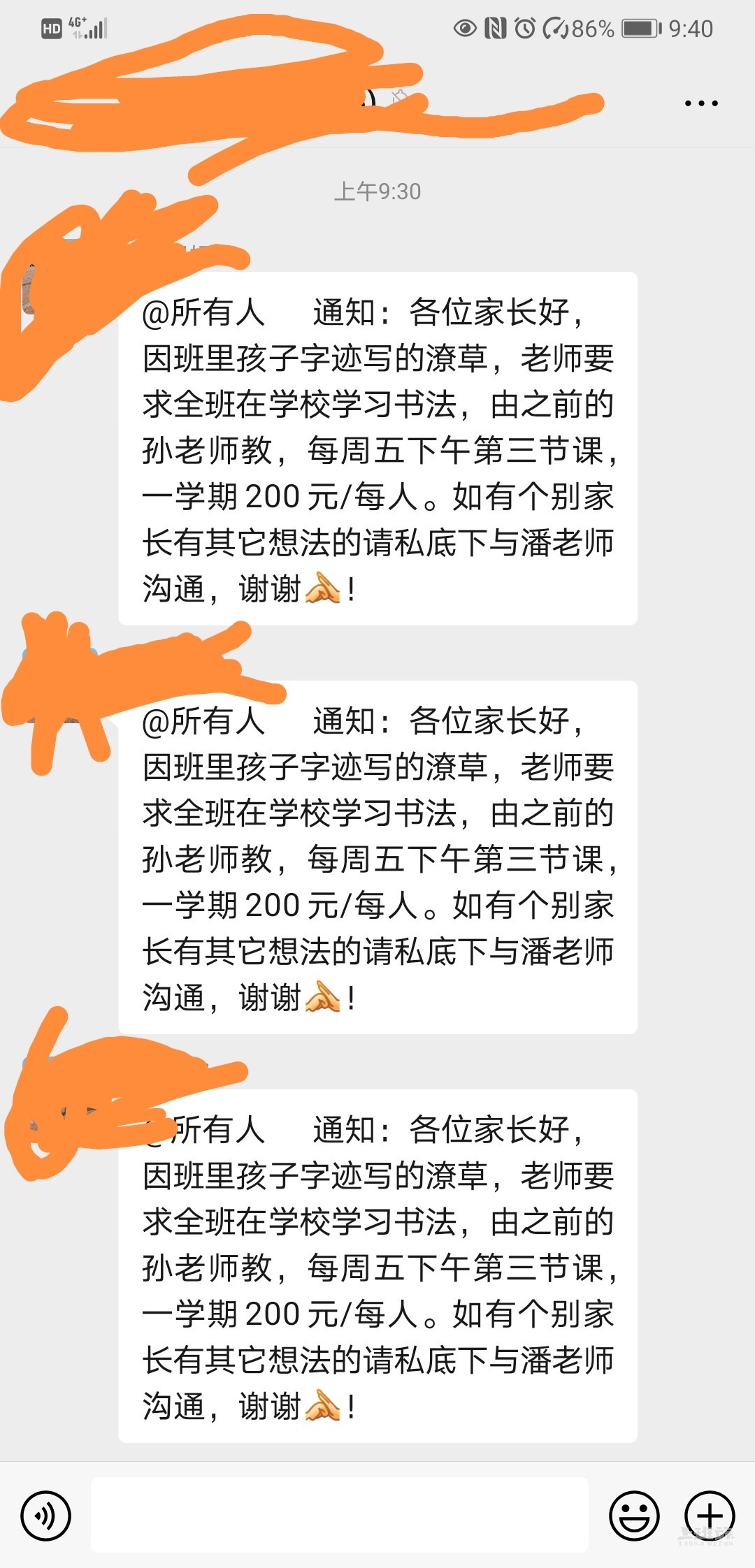Open the three-dot chat info menu

pyautogui.click(x=700, y=103)
